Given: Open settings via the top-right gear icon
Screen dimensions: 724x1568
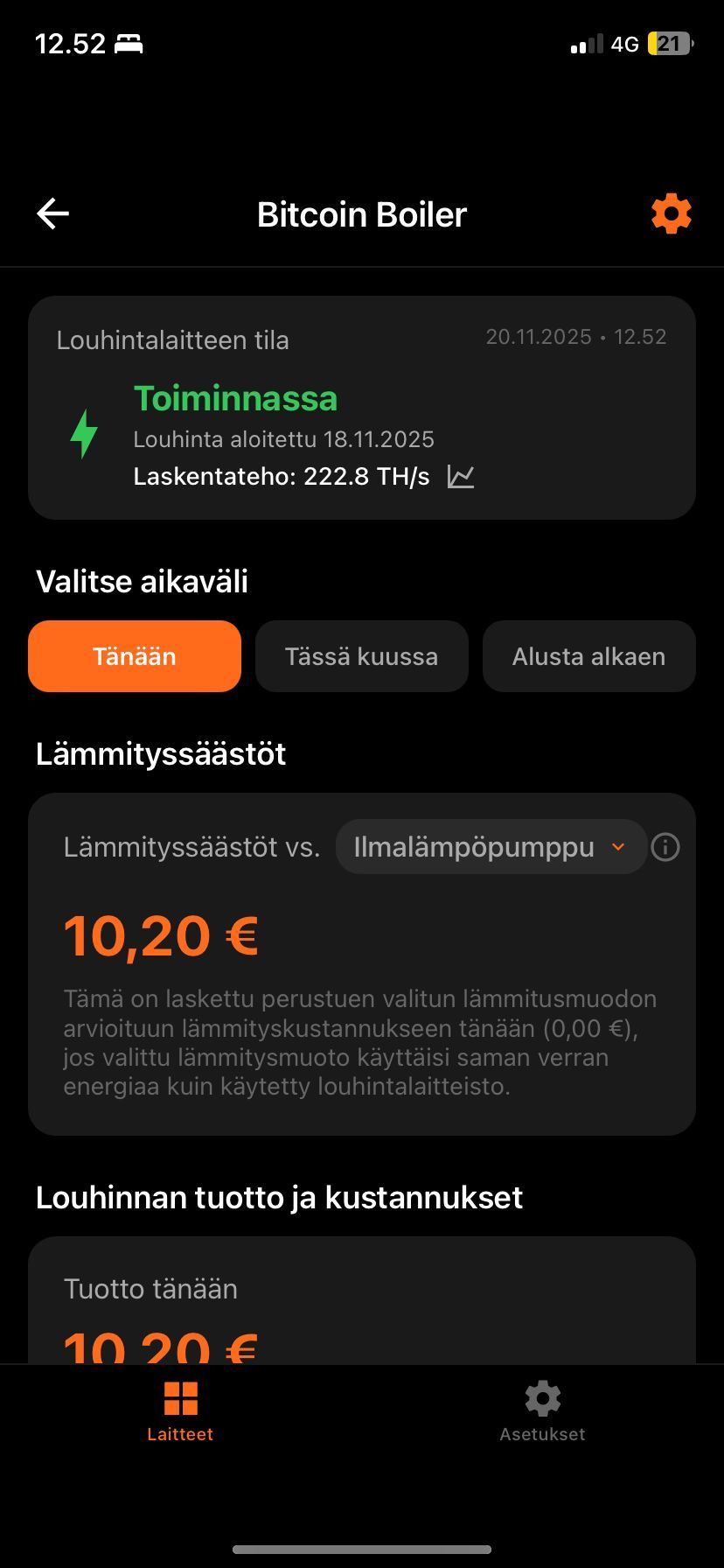Looking at the screenshot, I should [x=671, y=213].
